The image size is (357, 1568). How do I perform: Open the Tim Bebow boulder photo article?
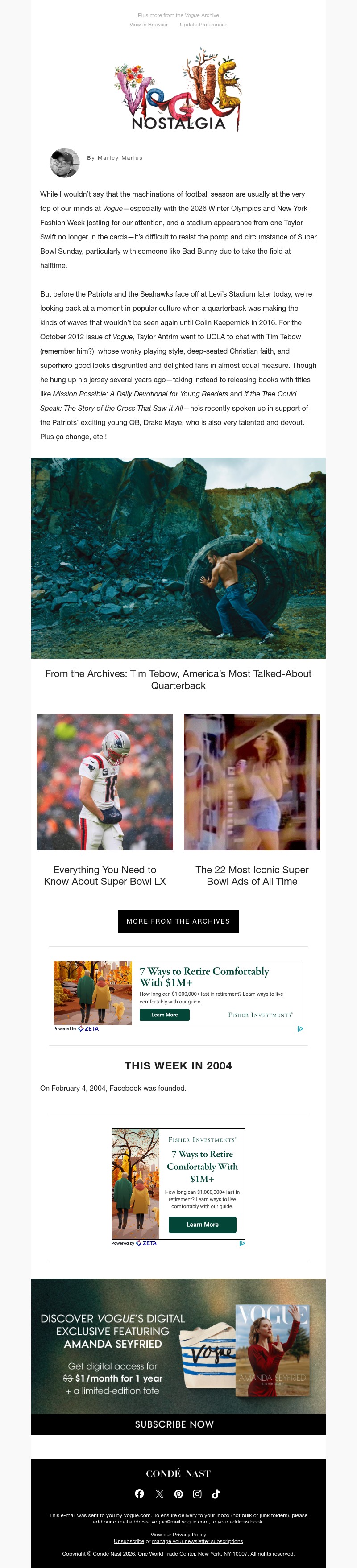178,557
